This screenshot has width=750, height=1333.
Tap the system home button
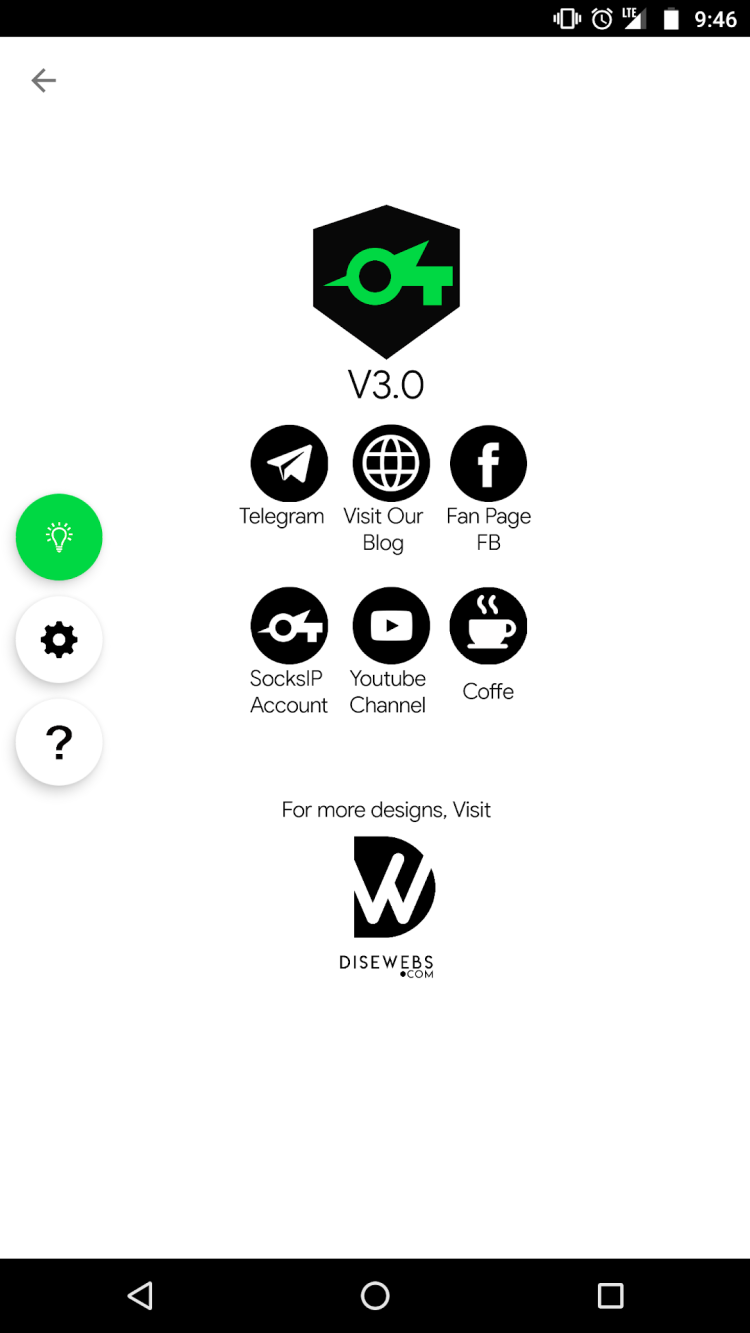(375, 1296)
